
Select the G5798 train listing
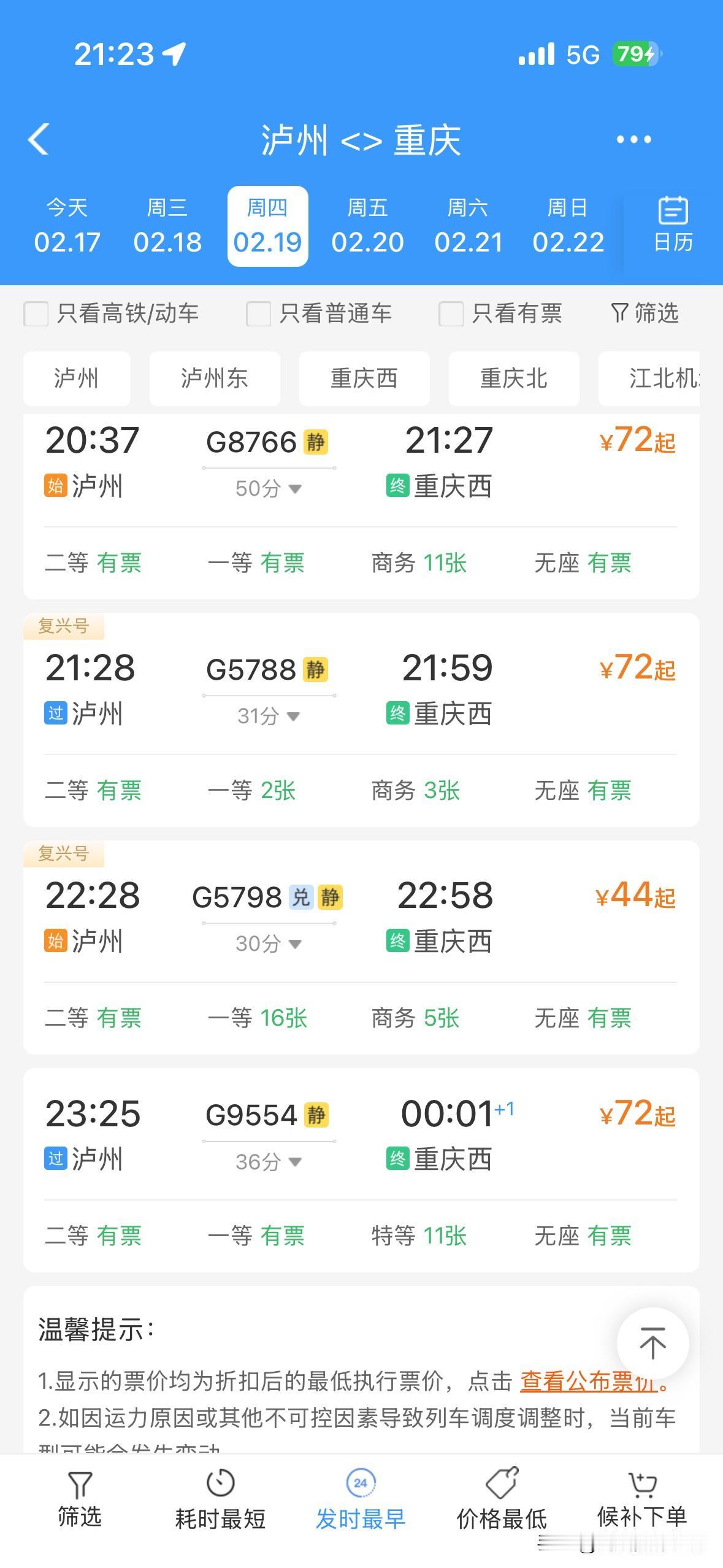click(362, 951)
